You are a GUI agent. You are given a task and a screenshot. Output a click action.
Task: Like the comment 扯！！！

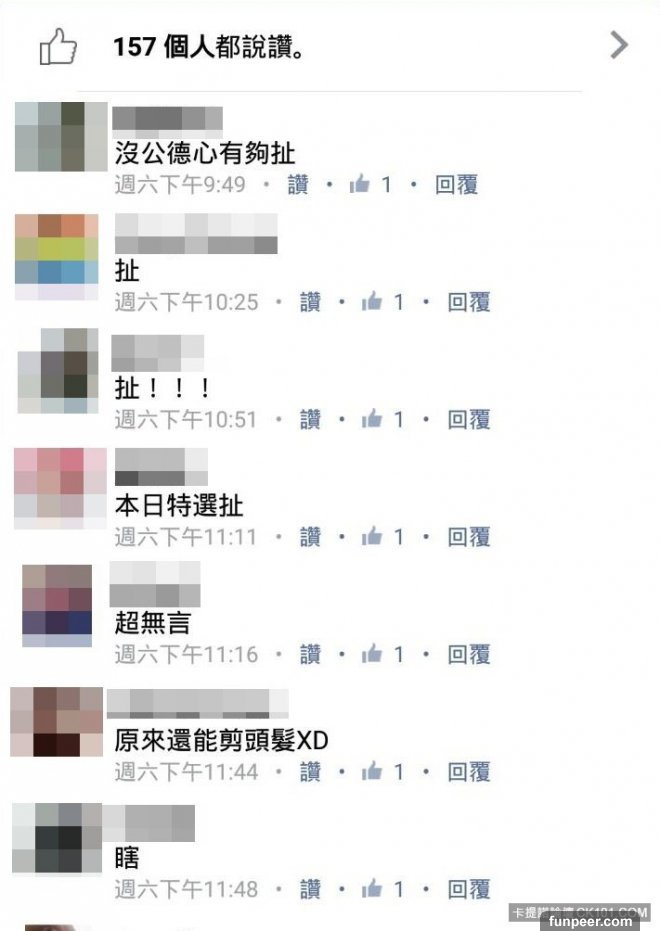(311, 420)
